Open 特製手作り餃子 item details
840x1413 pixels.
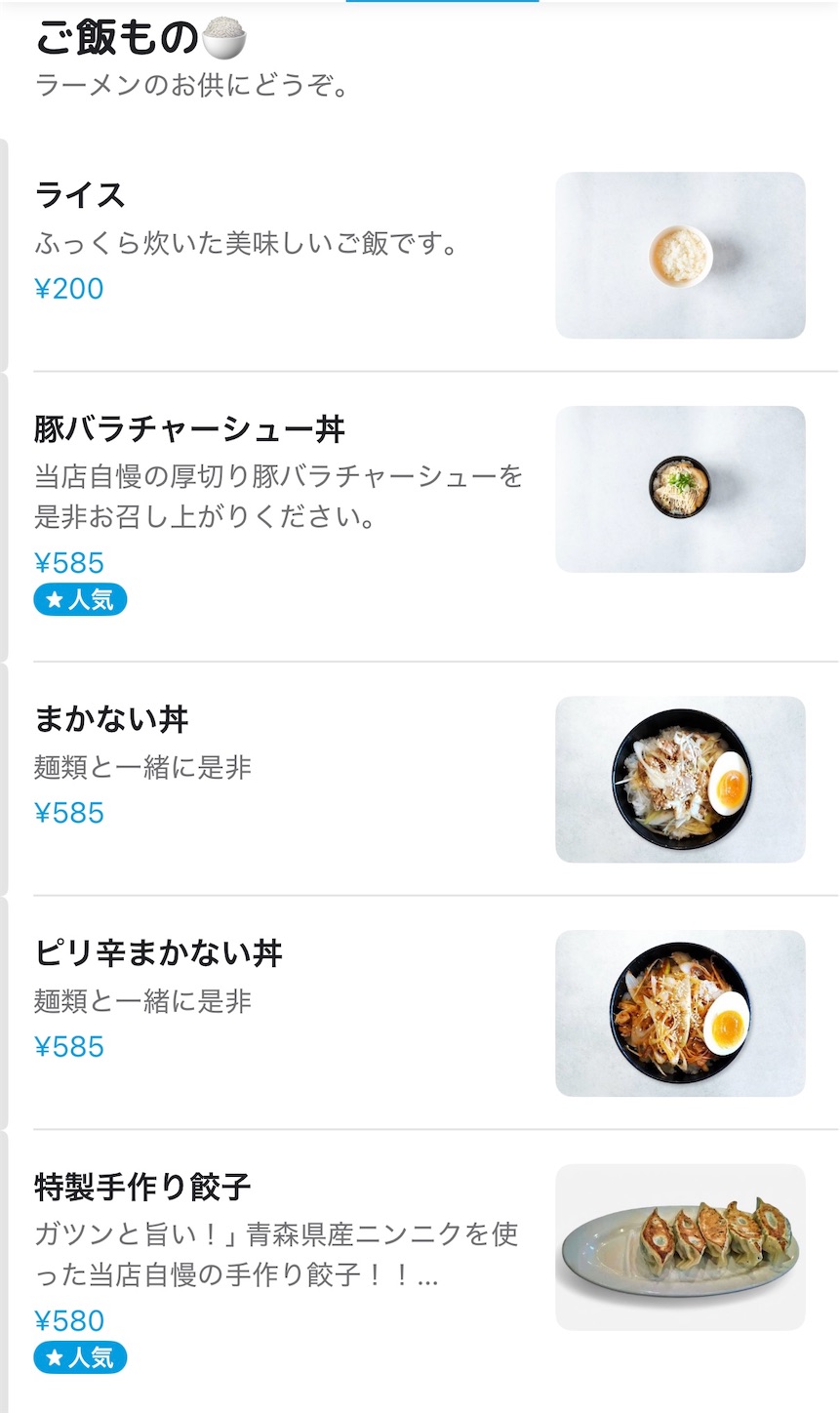pos(142,1188)
